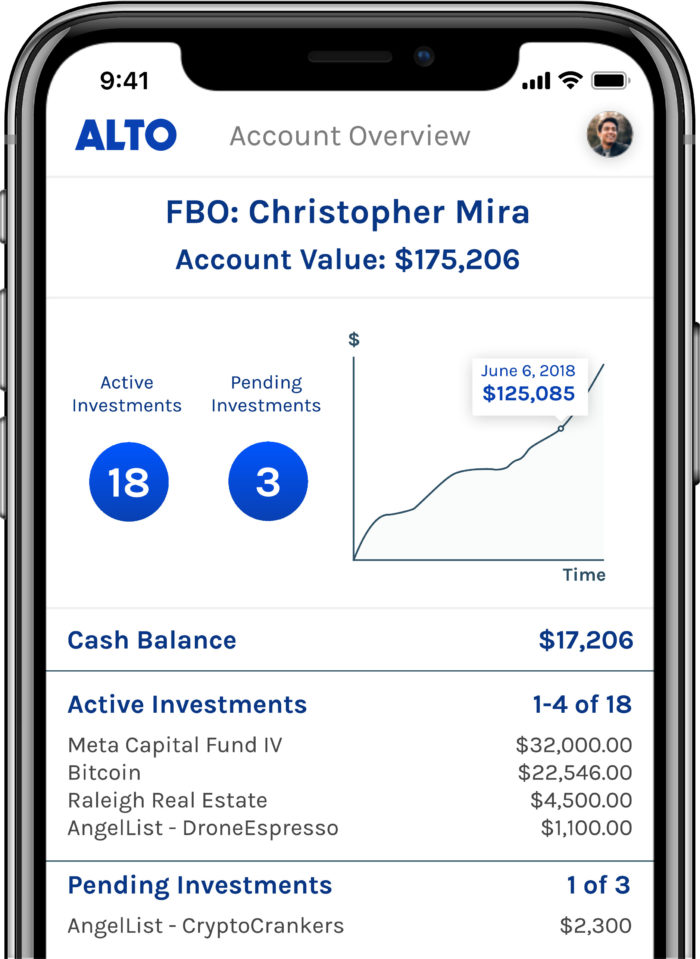The image size is (700, 959).
Task: Show all 3 Pending Investments
Action: pos(599,885)
